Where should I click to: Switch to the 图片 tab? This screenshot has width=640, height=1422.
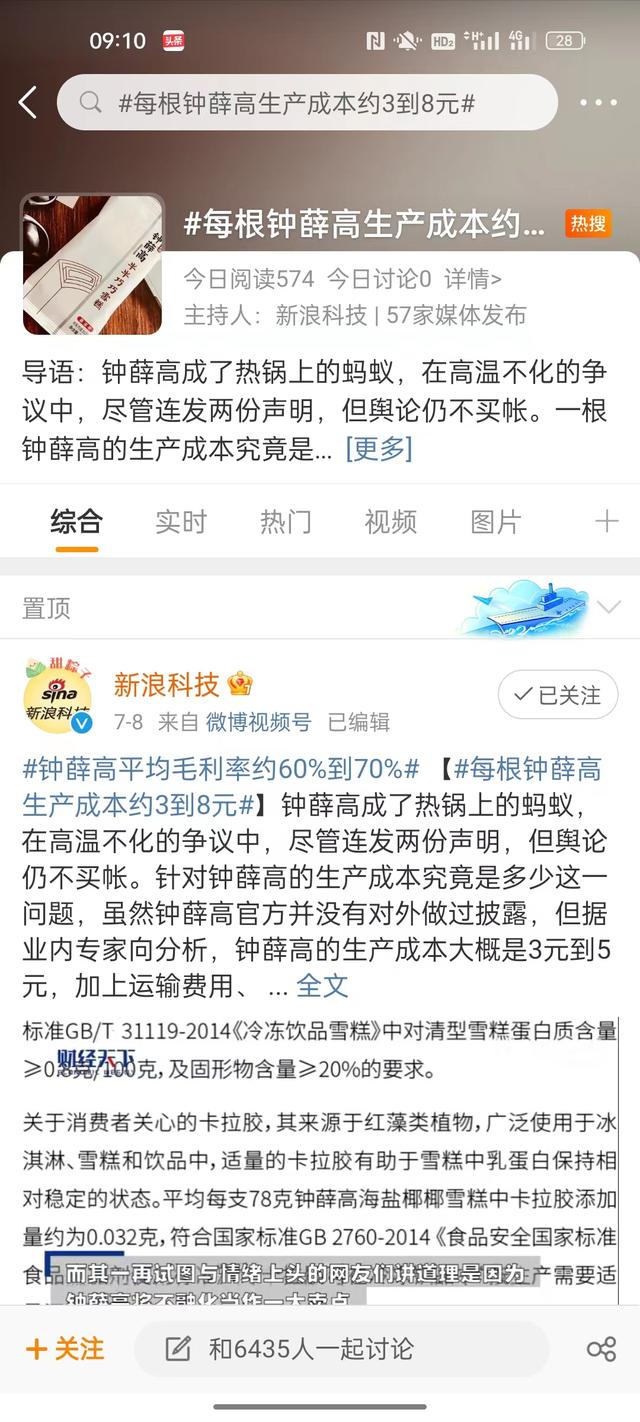(x=496, y=521)
